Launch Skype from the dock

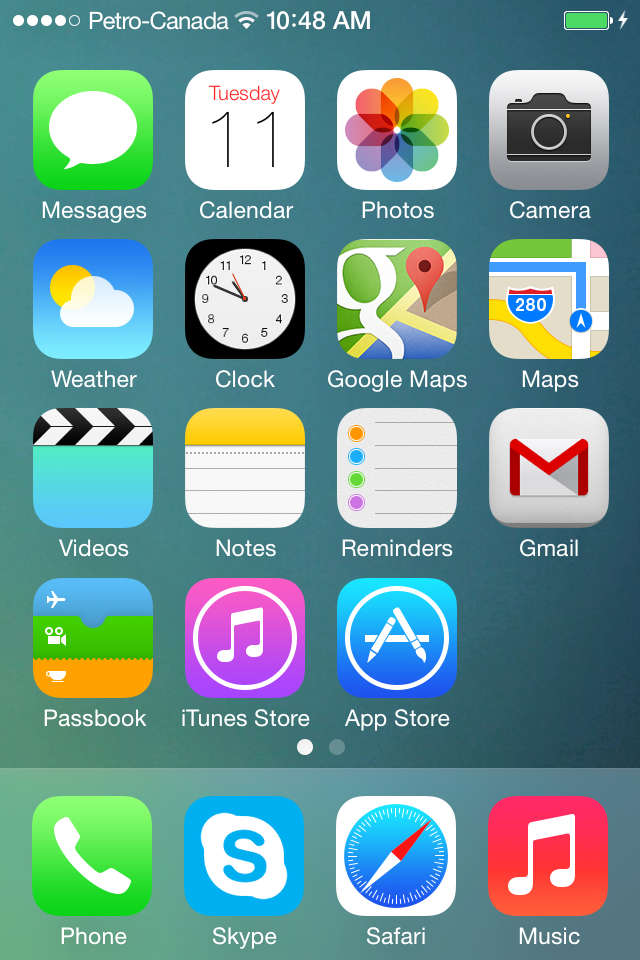click(x=245, y=856)
